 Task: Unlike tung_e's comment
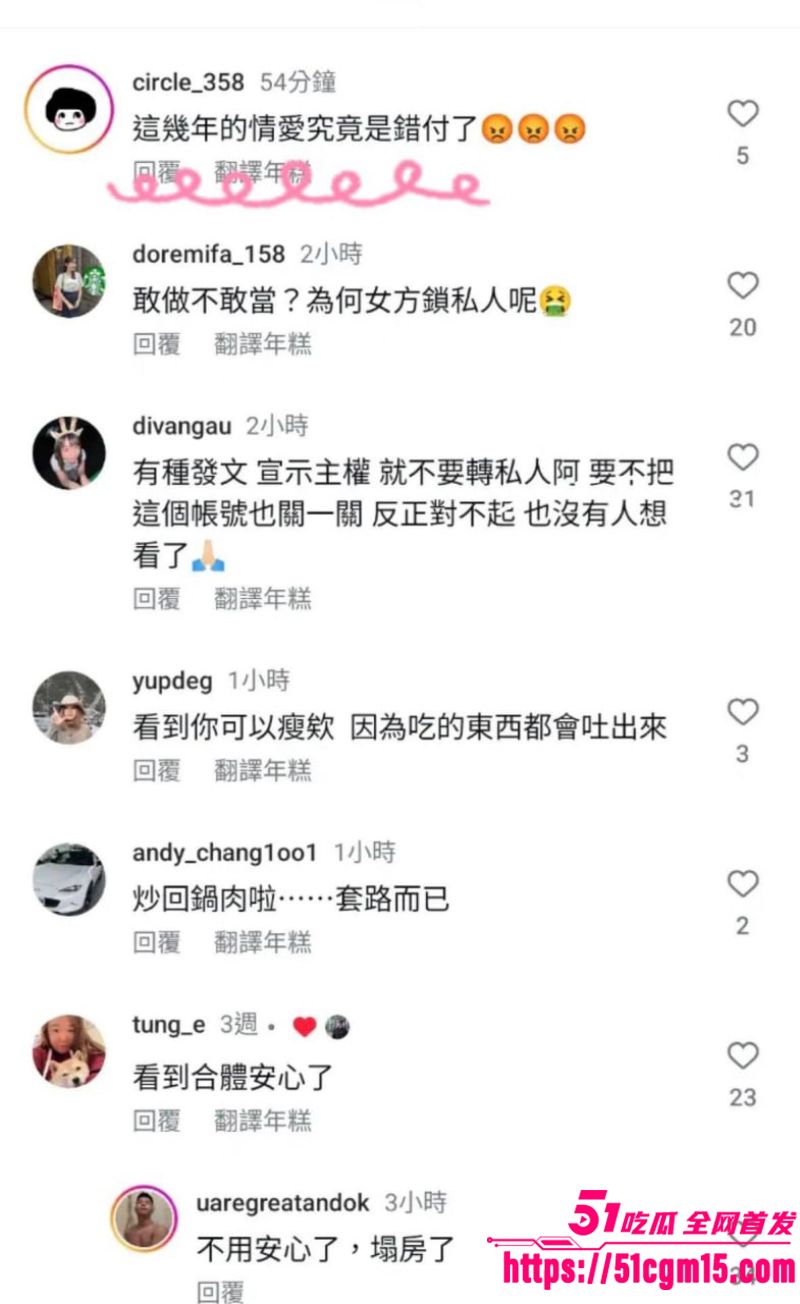pos(742,1055)
